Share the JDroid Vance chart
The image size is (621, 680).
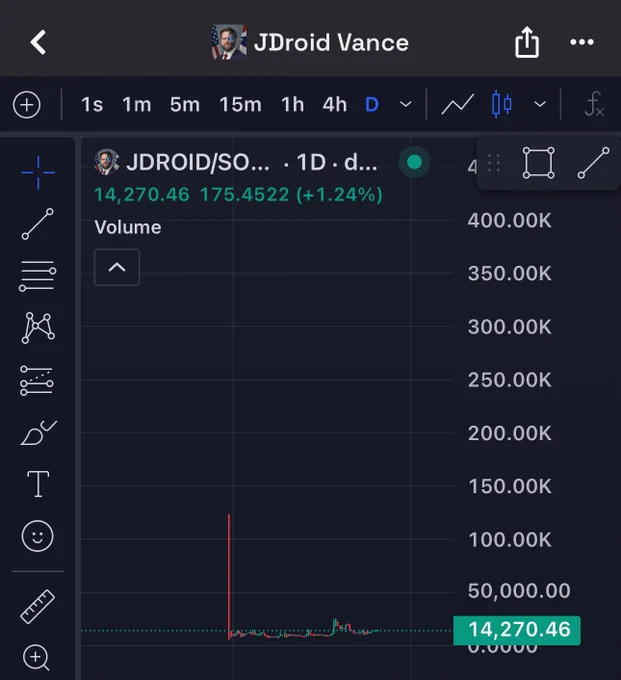pos(527,42)
